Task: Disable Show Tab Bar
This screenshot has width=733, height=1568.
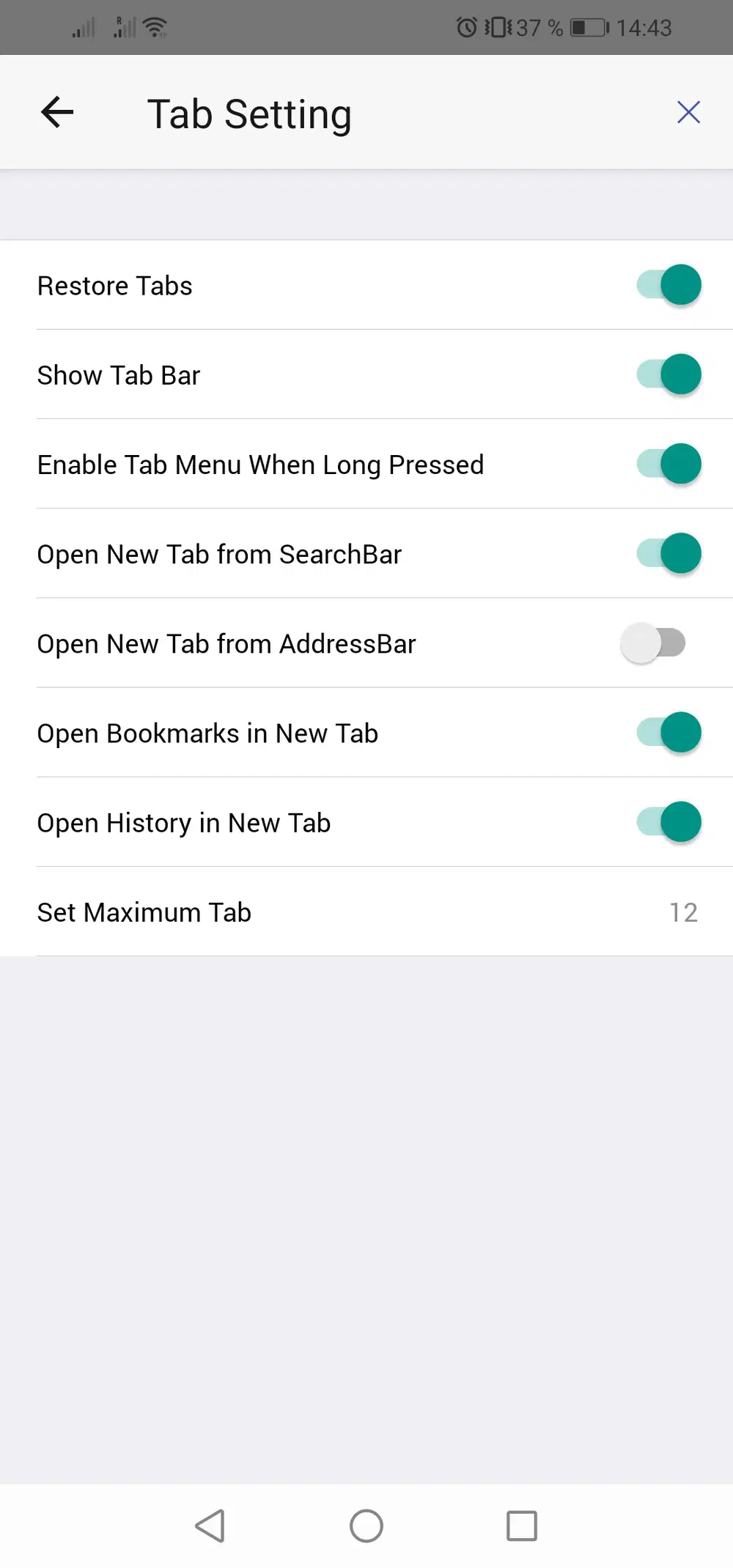Action: coord(668,374)
